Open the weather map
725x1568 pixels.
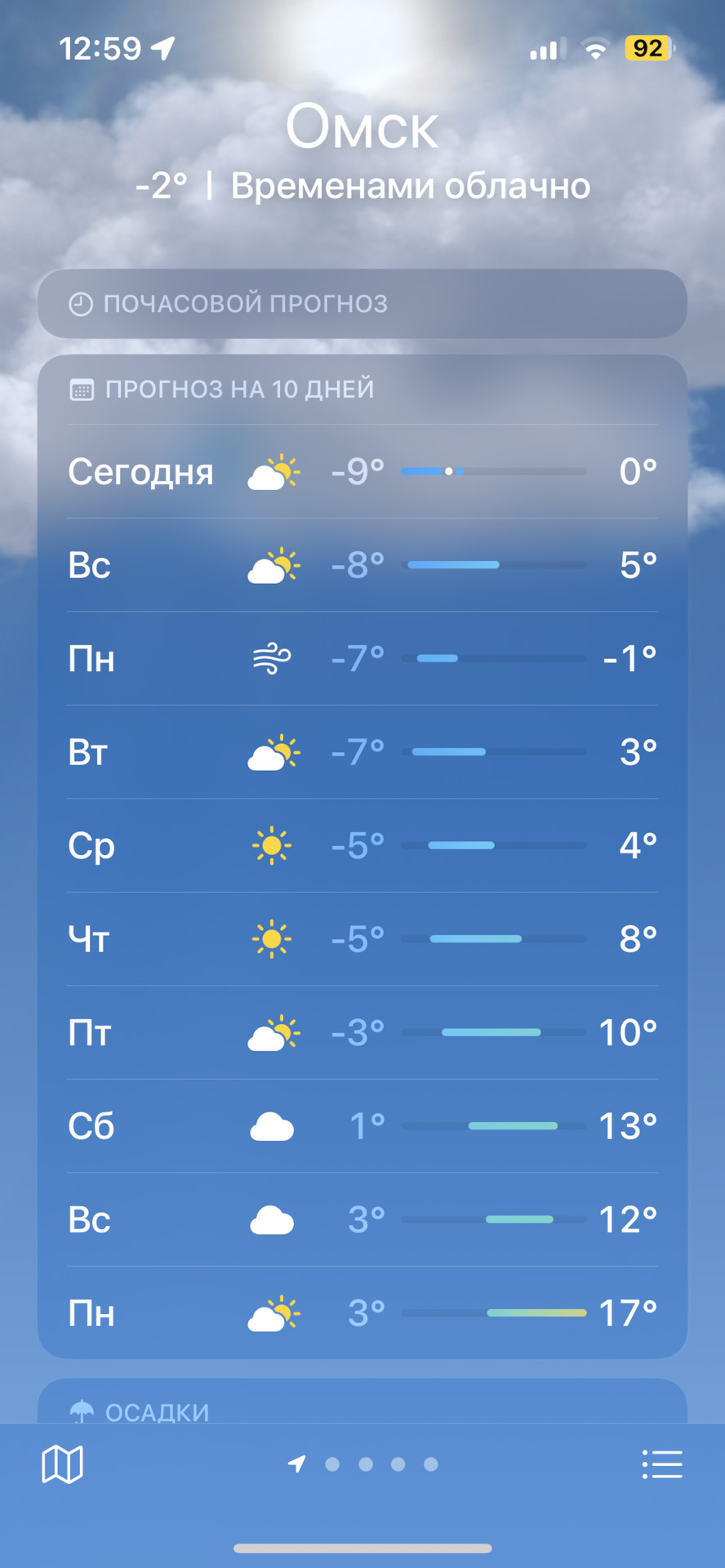(x=62, y=1464)
